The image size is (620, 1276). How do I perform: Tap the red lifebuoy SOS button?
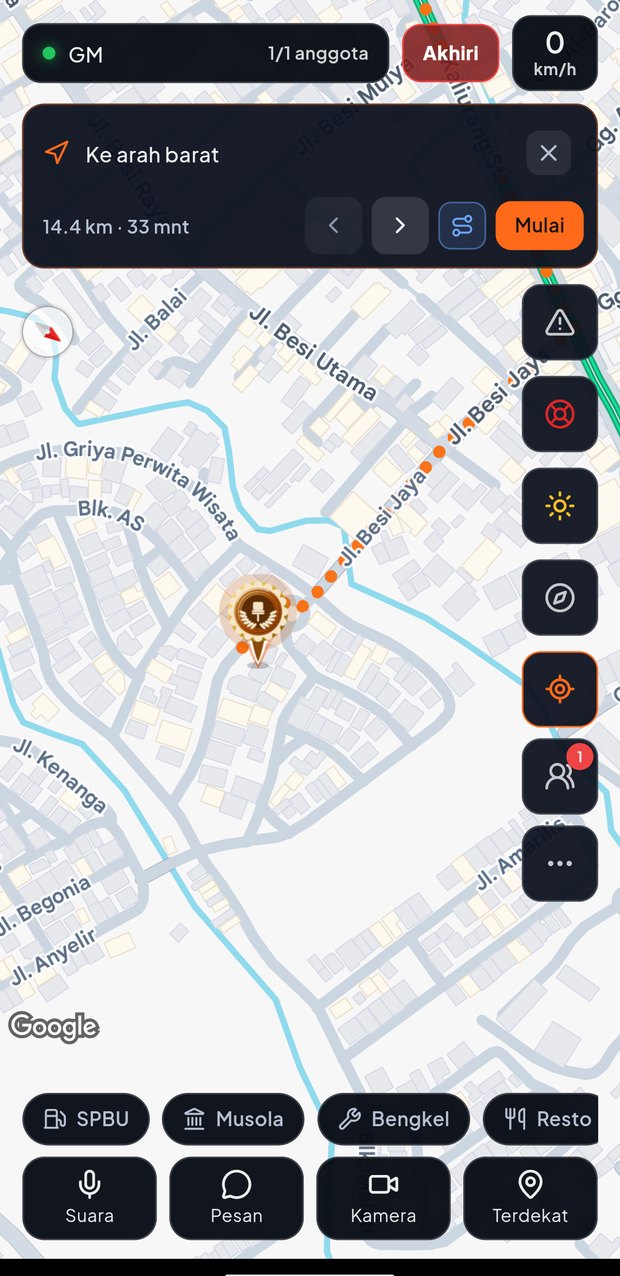(560, 413)
